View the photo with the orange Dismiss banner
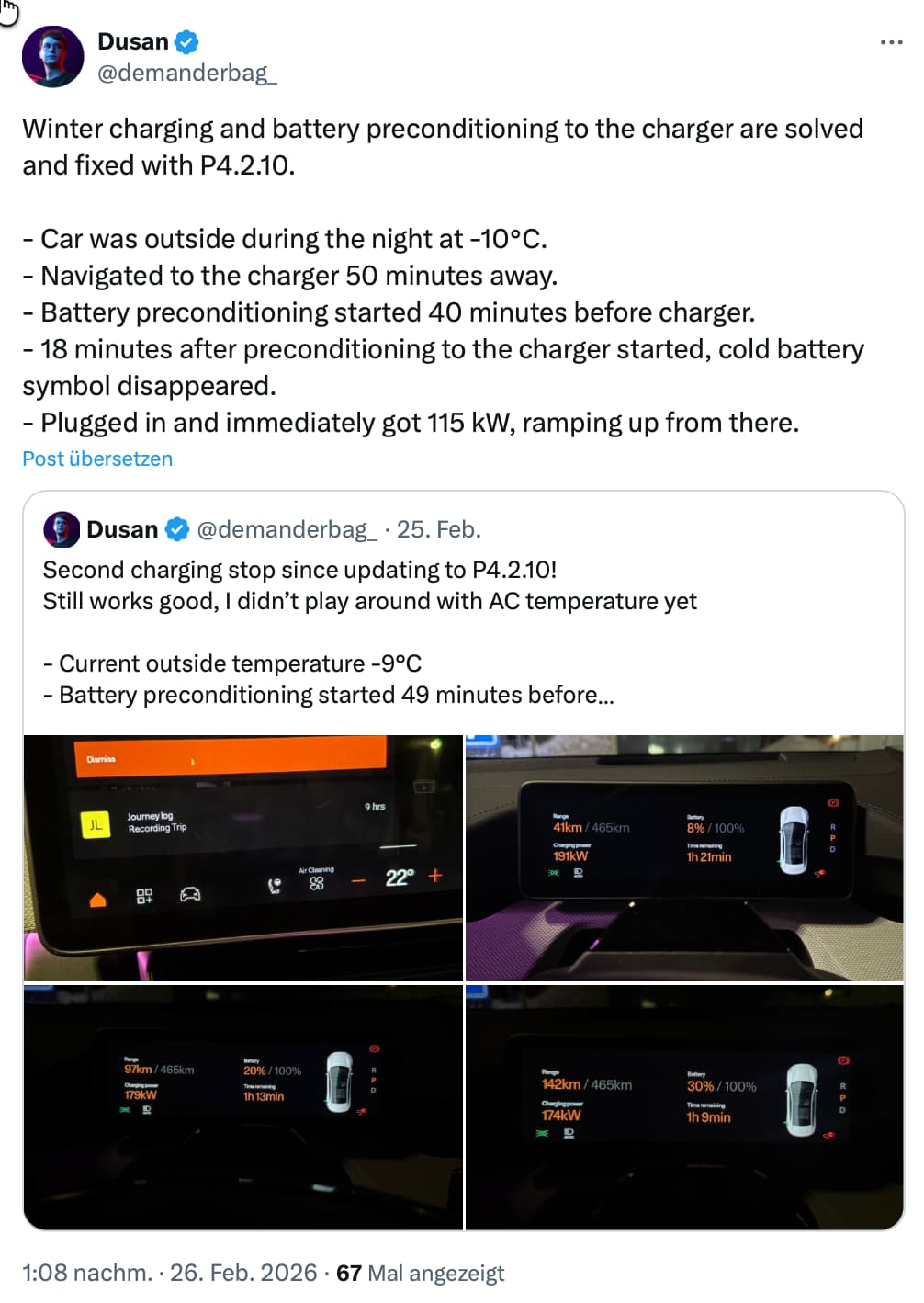 click(x=243, y=857)
